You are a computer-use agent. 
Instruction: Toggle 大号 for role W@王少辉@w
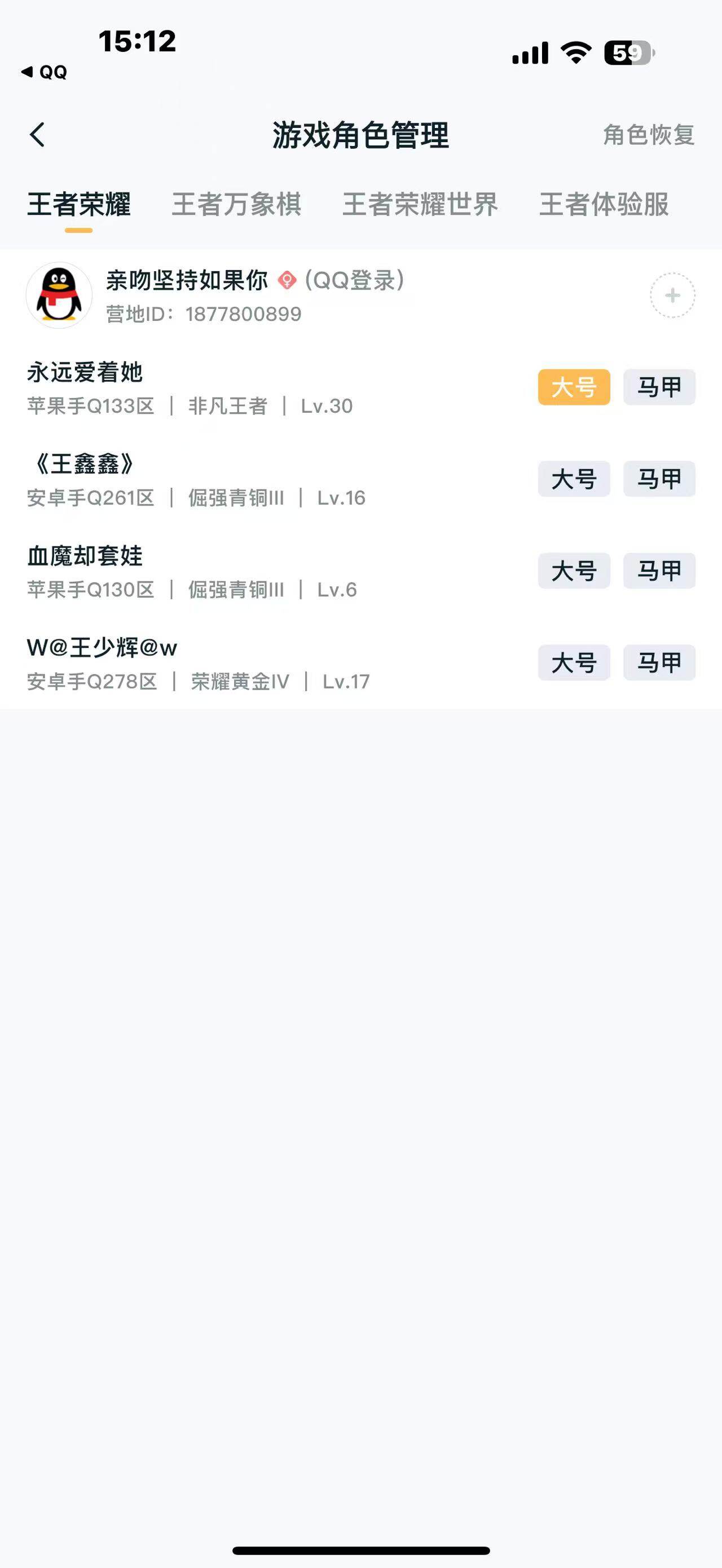pyautogui.click(x=575, y=662)
